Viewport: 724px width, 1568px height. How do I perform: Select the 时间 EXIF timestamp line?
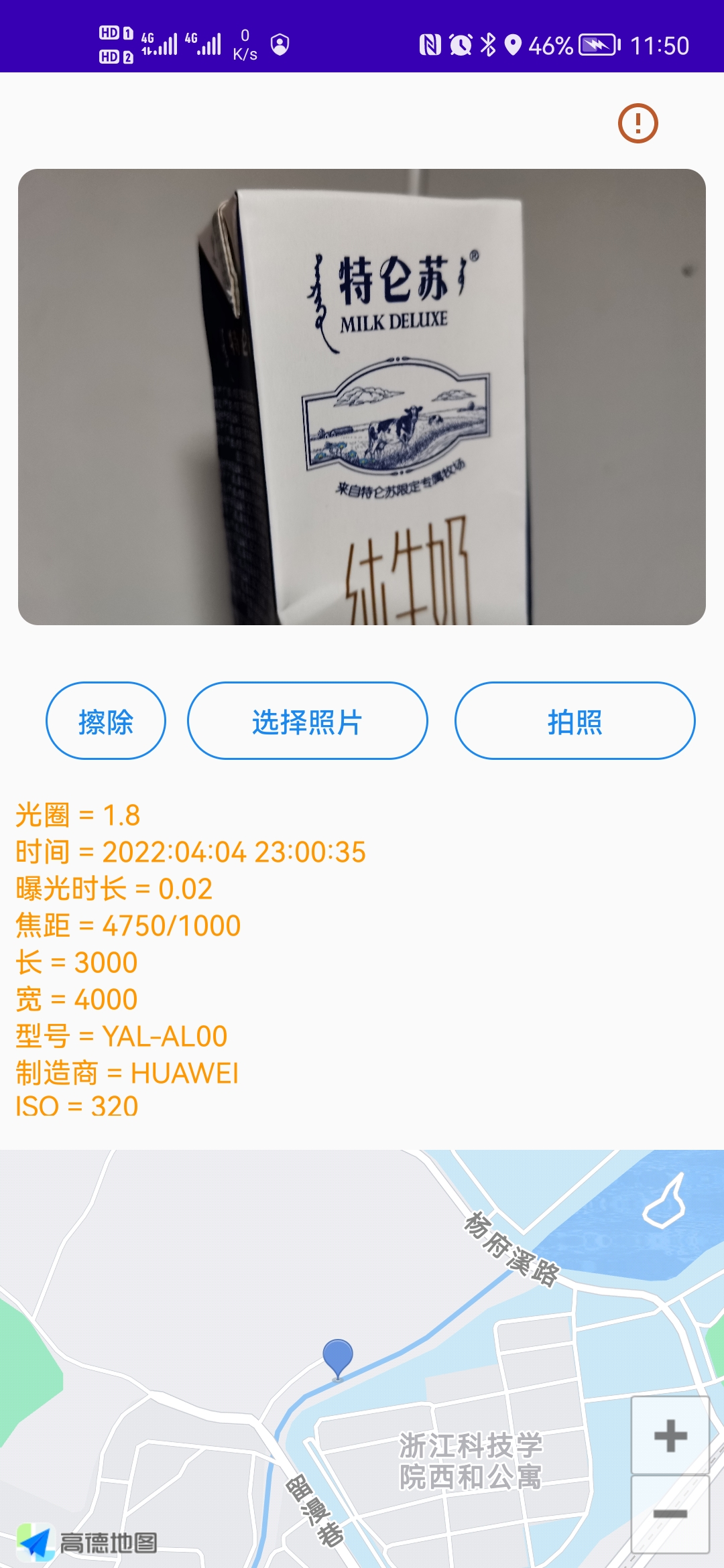190,852
